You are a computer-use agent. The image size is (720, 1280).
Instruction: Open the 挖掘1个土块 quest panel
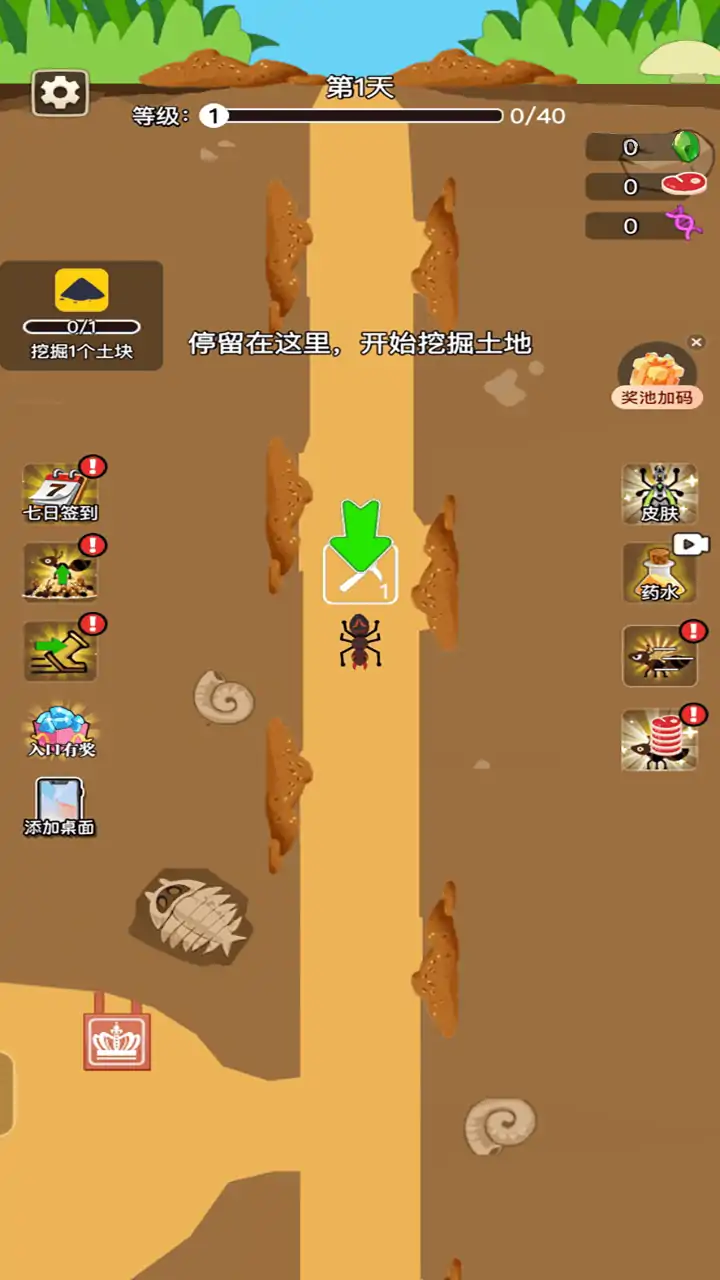pos(81,315)
